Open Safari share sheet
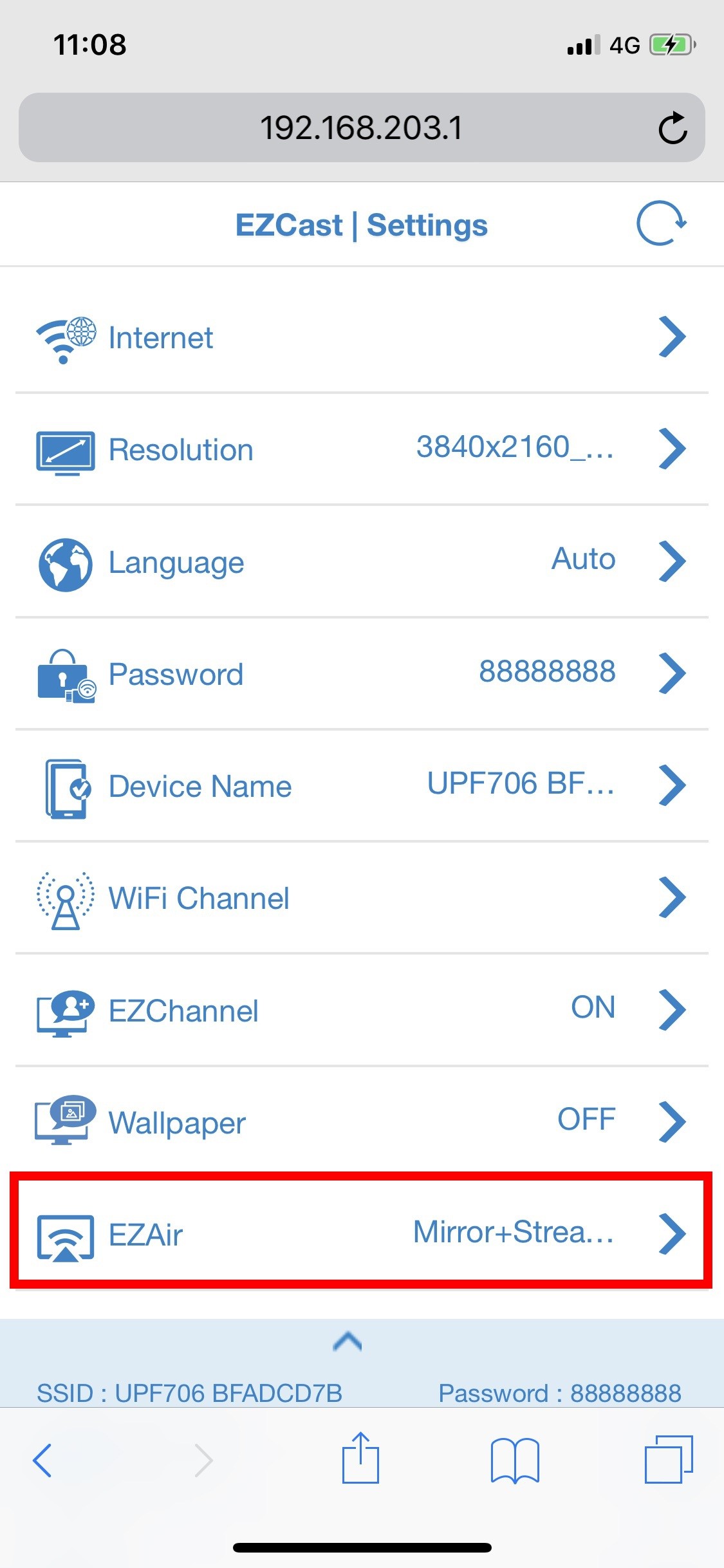 point(360,1459)
